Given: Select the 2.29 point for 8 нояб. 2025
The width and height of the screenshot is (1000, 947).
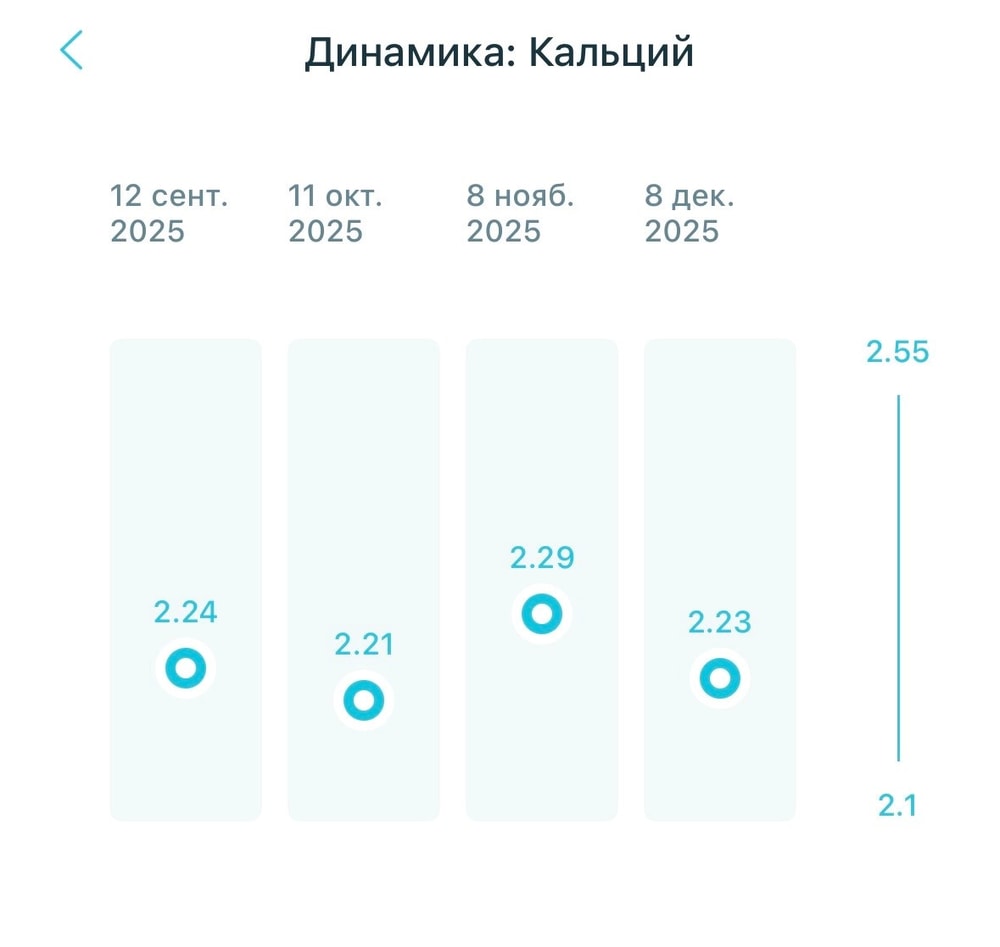Looking at the screenshot, I should (x=542, y=614).
